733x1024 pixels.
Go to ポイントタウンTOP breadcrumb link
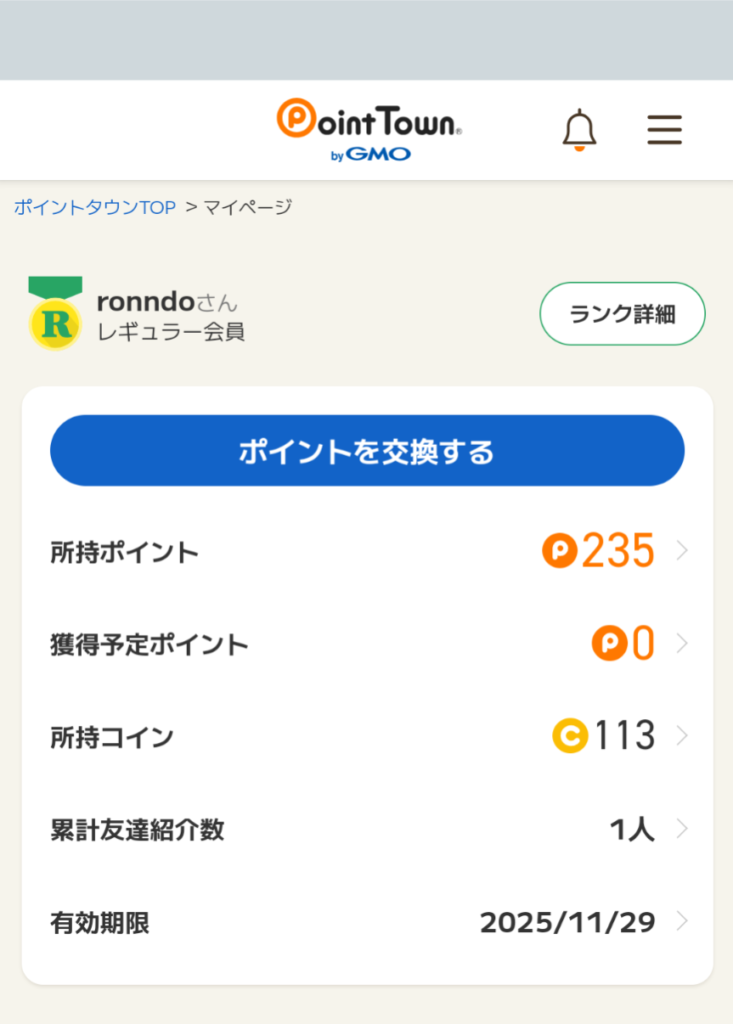click(95, 207)
